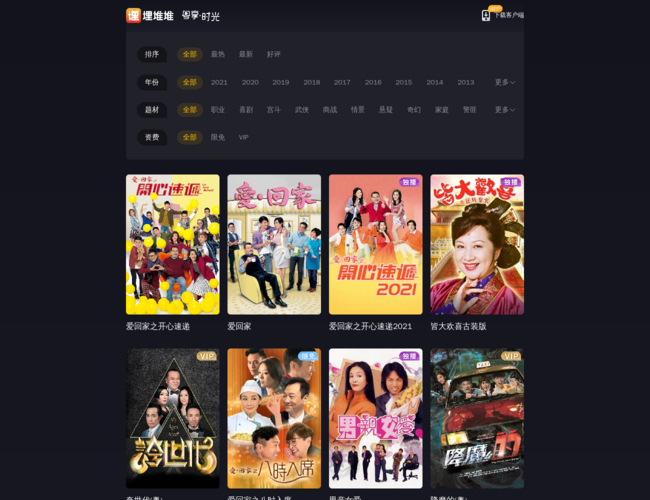Image resolution: width=650 pixels, height=500 pixels.
Task: Open the 爱回家 poster
Action: pyautogui.click(x=274, y=245)
